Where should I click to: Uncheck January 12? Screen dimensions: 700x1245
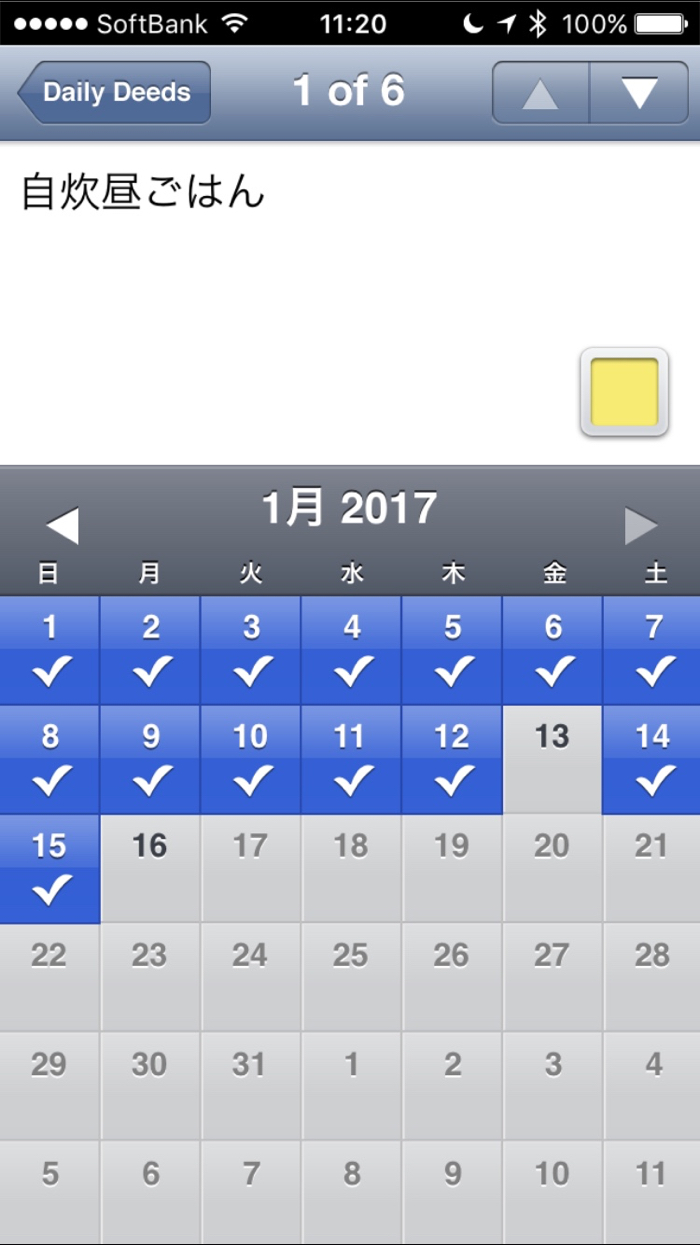coord(451,760)
